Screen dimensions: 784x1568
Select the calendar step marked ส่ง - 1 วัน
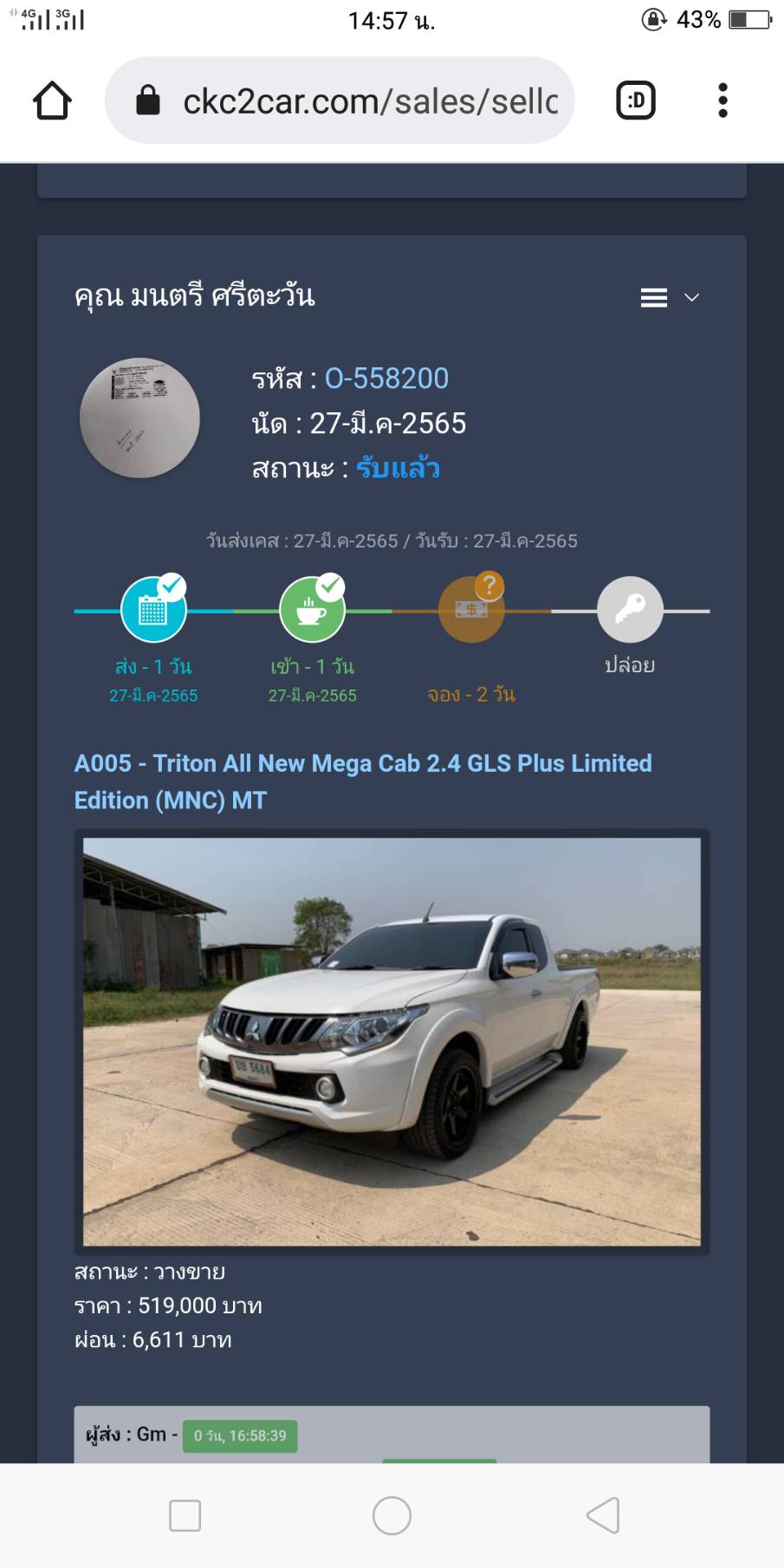pos(153,610)
